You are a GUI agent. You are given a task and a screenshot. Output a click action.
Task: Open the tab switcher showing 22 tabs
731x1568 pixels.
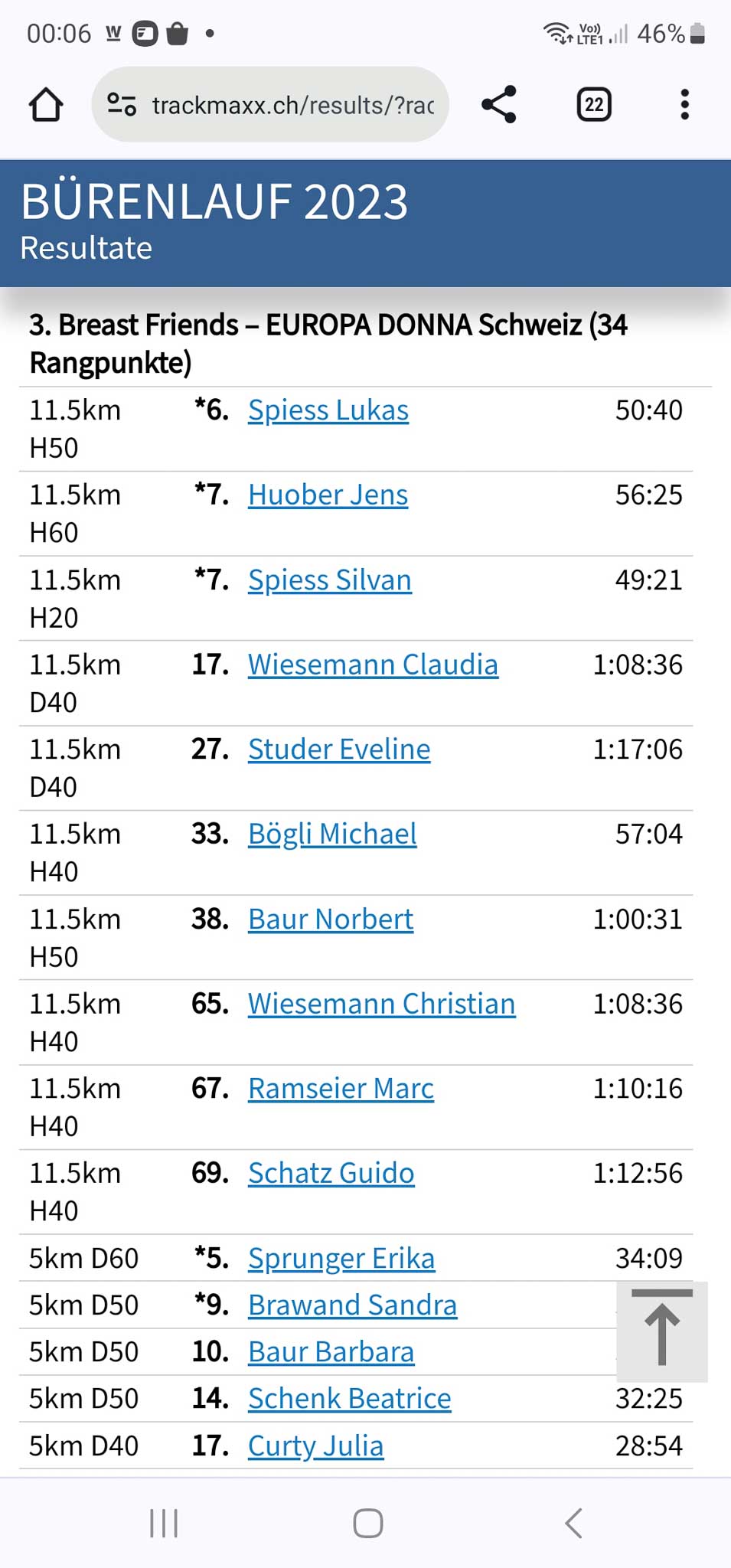(x=594, y=105)
